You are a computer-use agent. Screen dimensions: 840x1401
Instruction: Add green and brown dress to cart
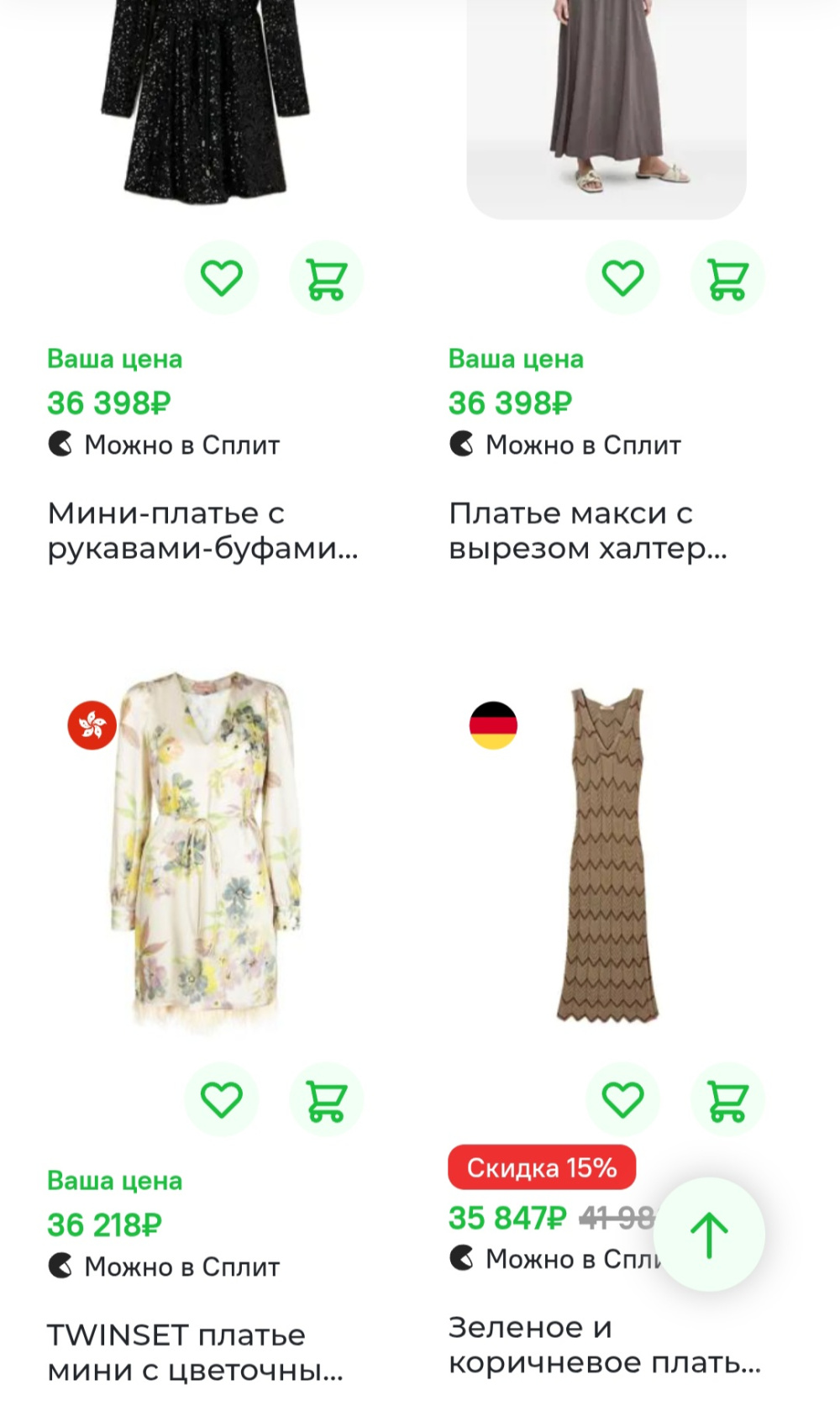[x=727, y=1100]
